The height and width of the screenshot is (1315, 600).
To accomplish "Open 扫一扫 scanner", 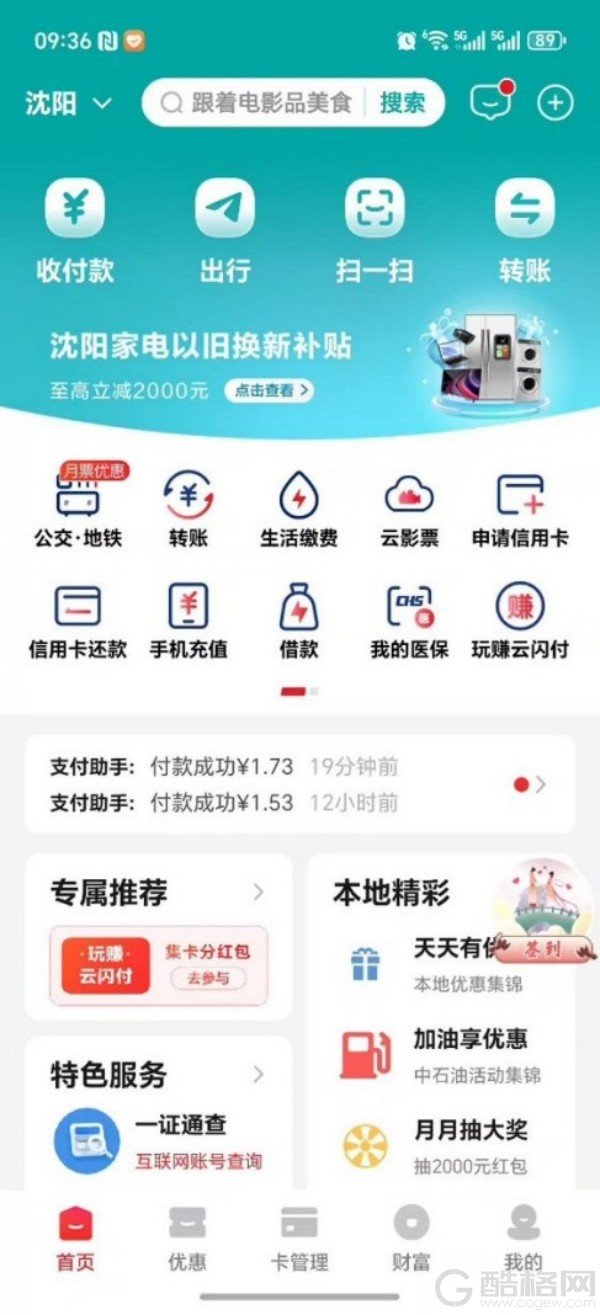I will point(374,230).
